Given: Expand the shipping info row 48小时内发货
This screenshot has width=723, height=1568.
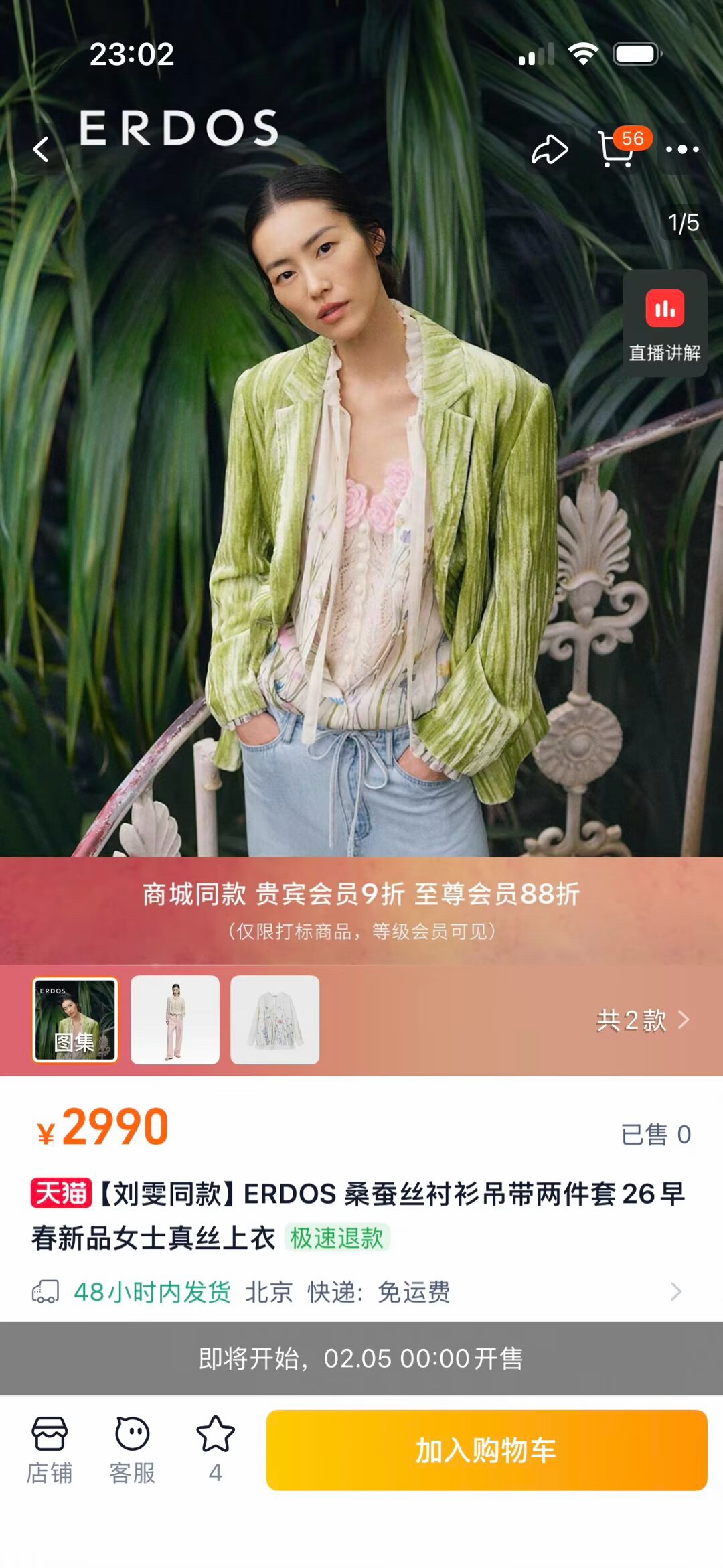Looking at the screenshot, I should (361, 1291).
